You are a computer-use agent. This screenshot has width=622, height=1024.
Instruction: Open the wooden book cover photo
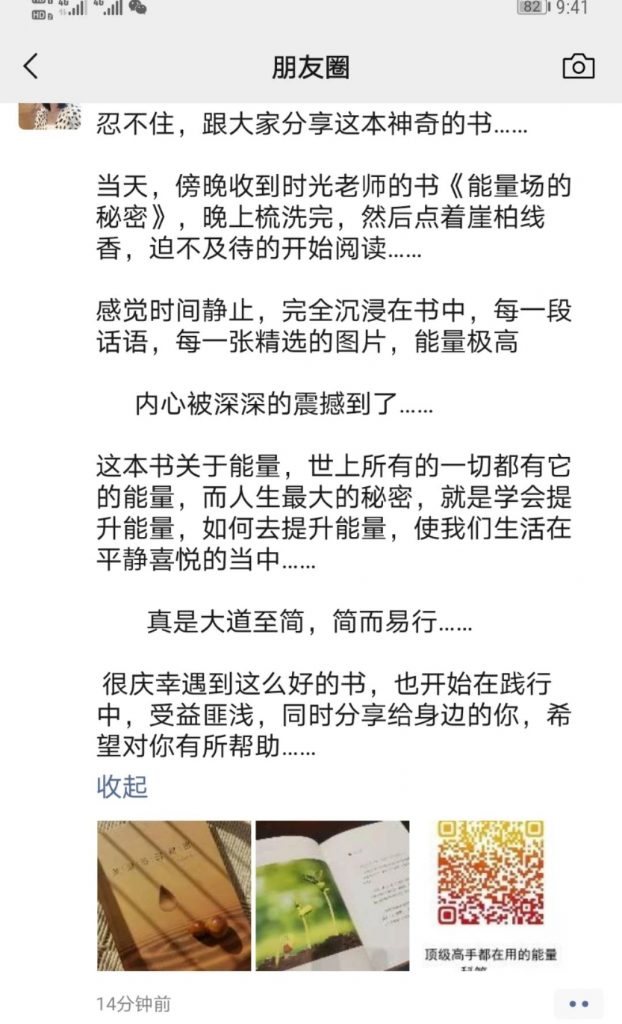[174, 895]
